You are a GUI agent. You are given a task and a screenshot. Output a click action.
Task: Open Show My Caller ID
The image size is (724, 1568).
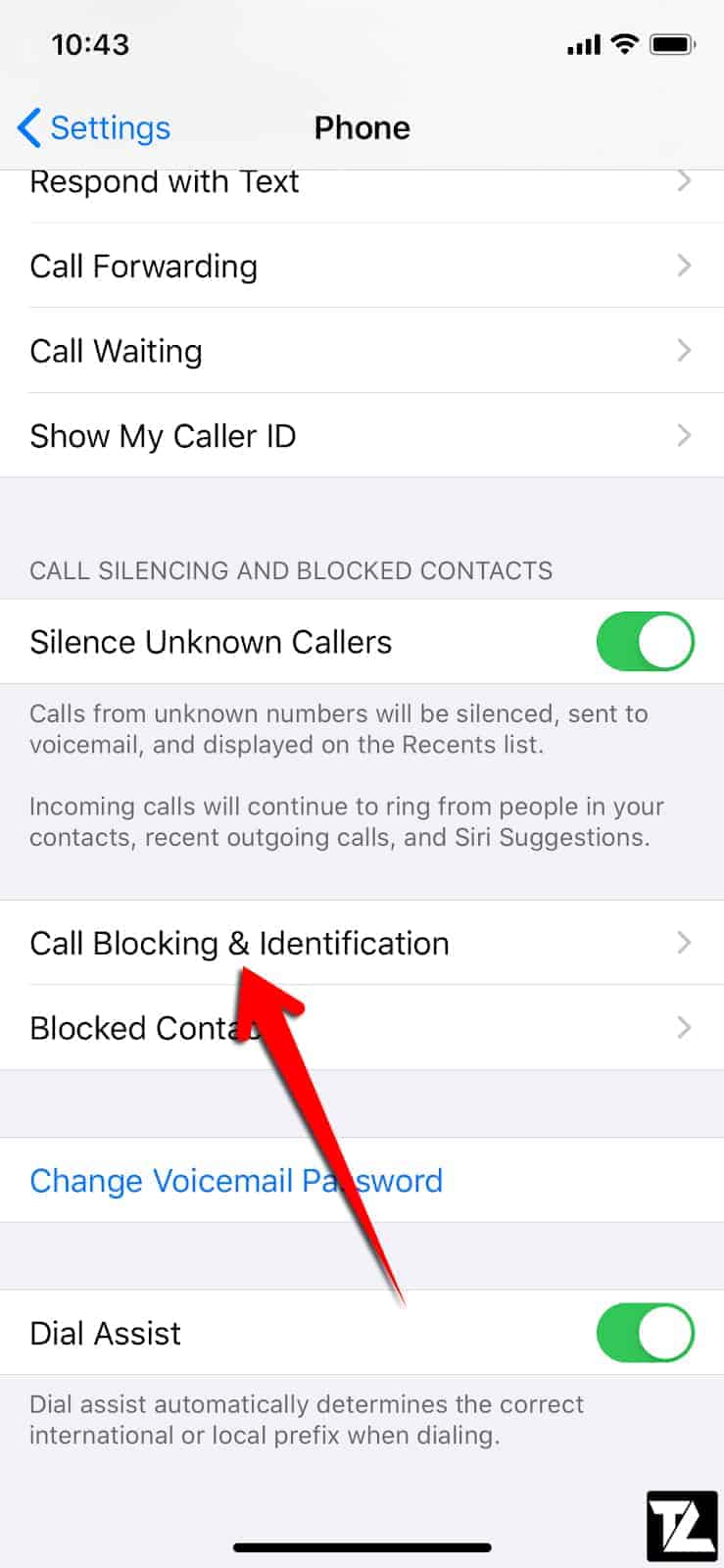(362, 436)
